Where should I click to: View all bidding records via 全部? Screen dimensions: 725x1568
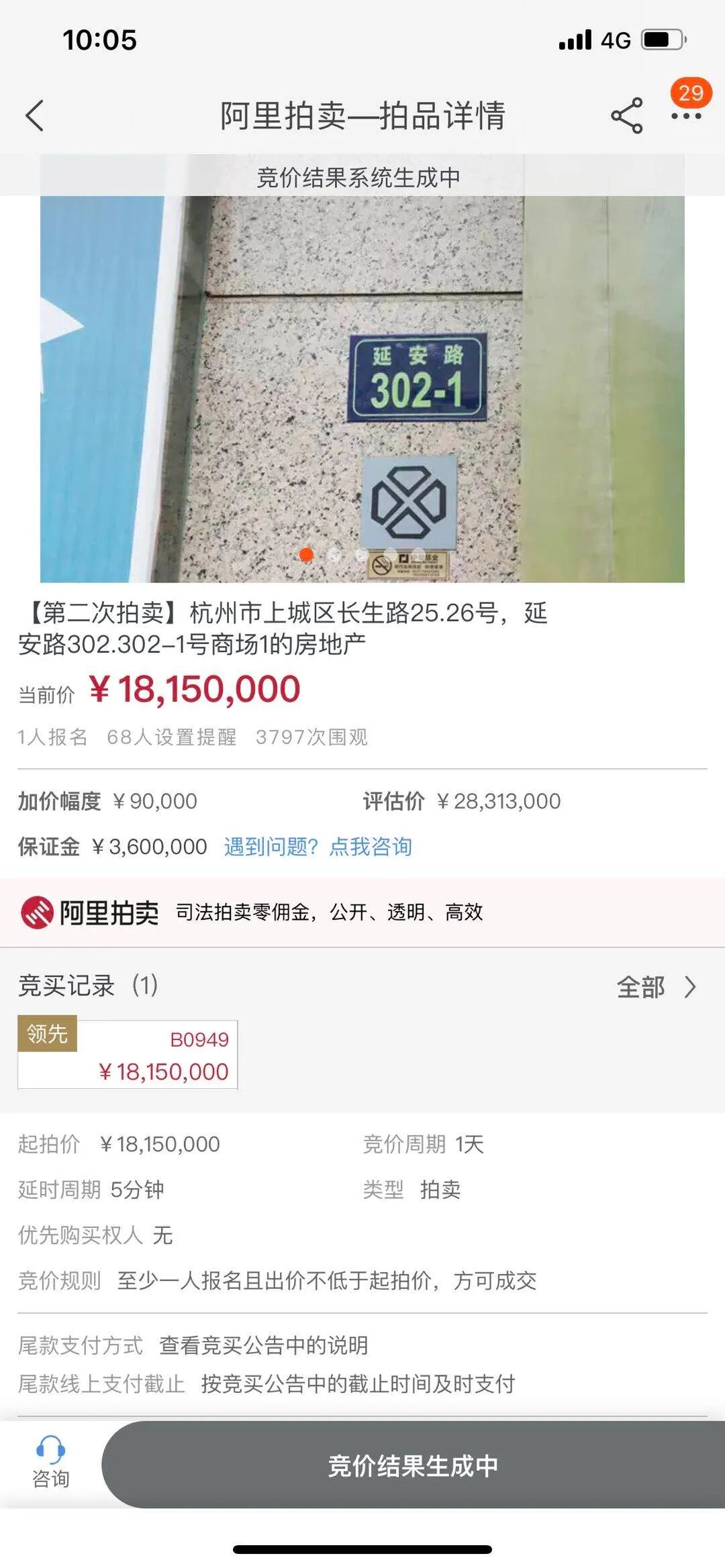(656, 987)
